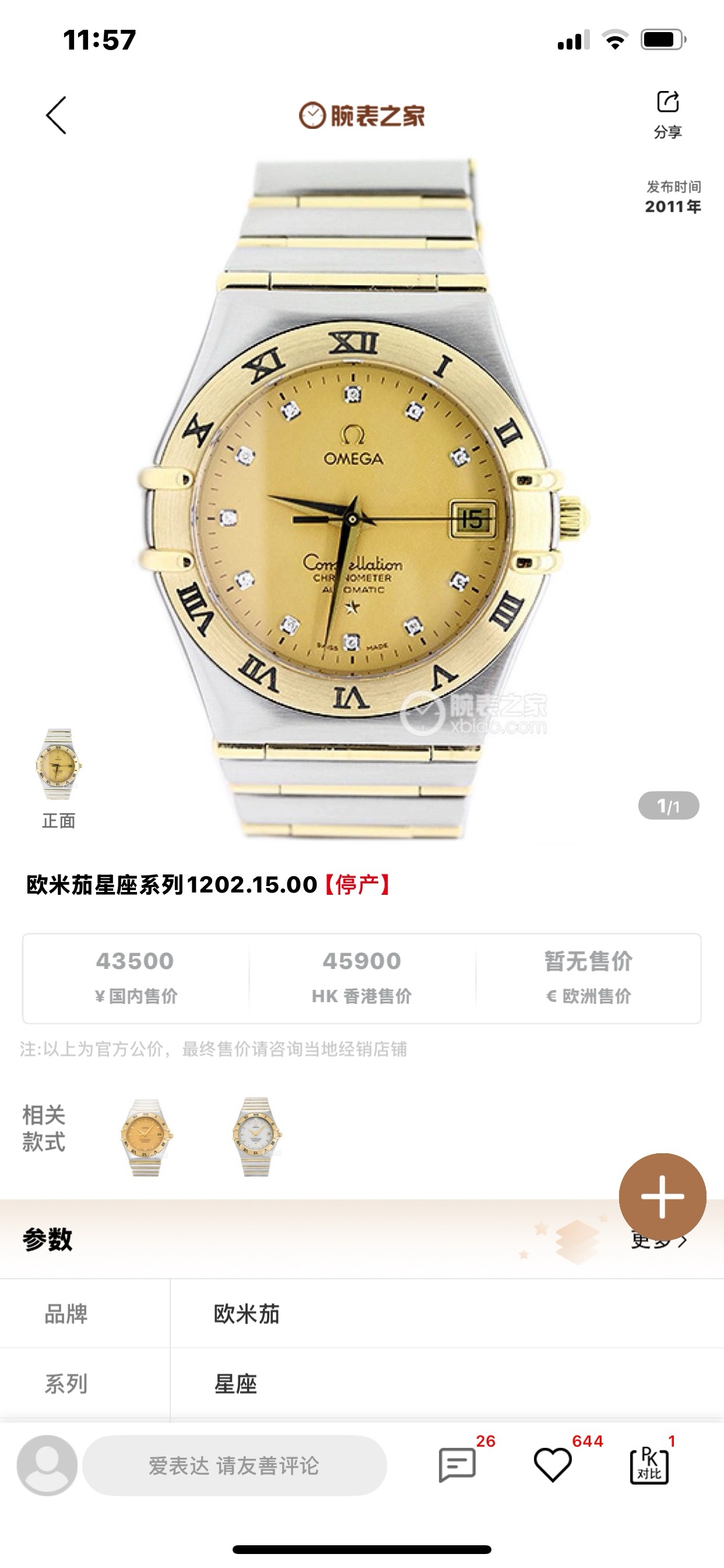Open the white-dial related style
The image size is (724, 1568).
(257, 1136)
